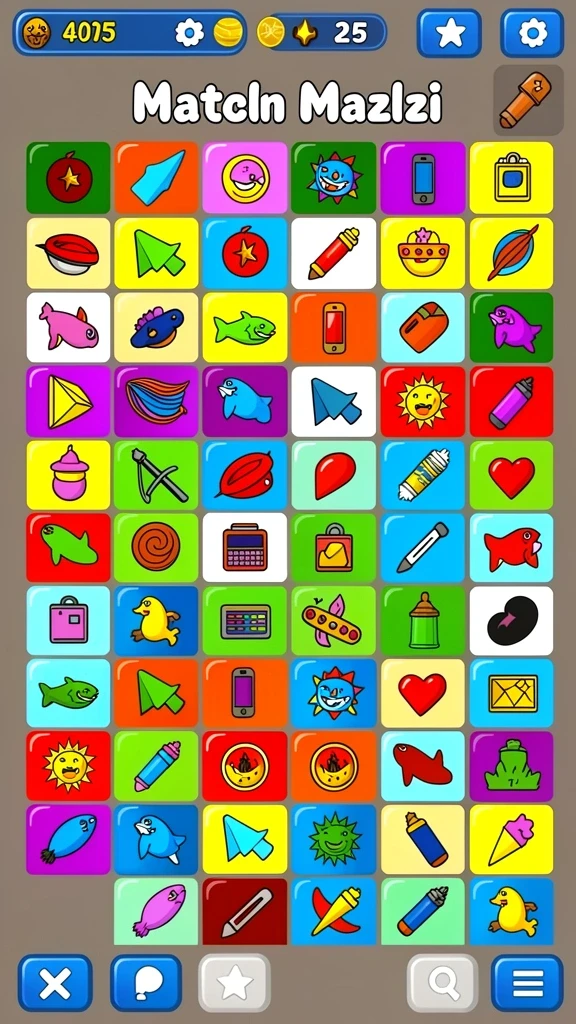Select the brown spiral tile
The width and height of the screenshot is (576, 1024).
tap(156, 547)
